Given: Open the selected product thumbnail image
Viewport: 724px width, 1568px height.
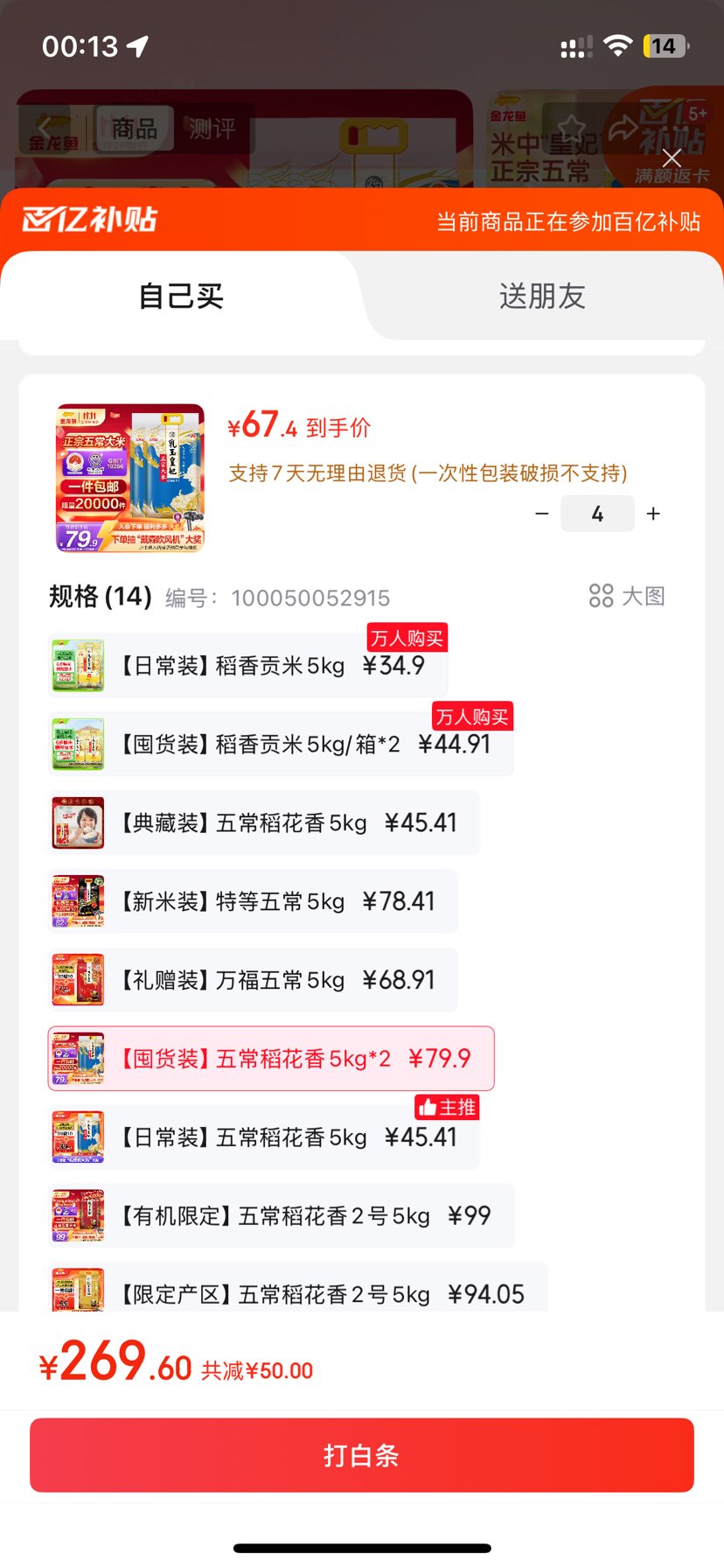Looking at the screenshot, I should [x=130, y=478].
